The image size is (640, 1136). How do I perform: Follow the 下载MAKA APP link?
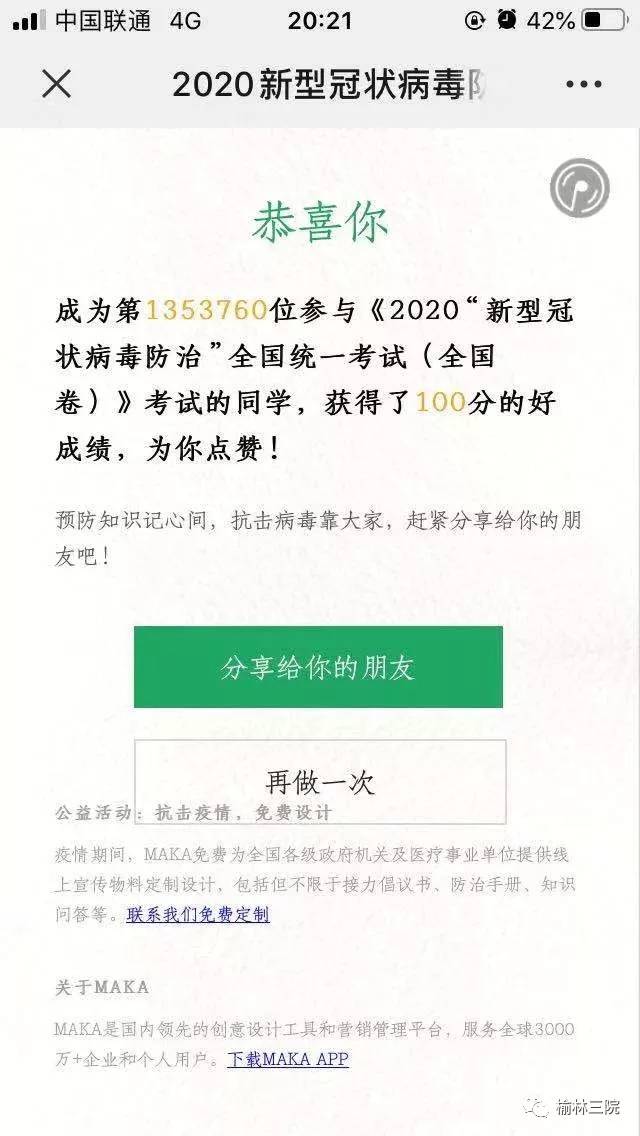tap(288, 1059)
